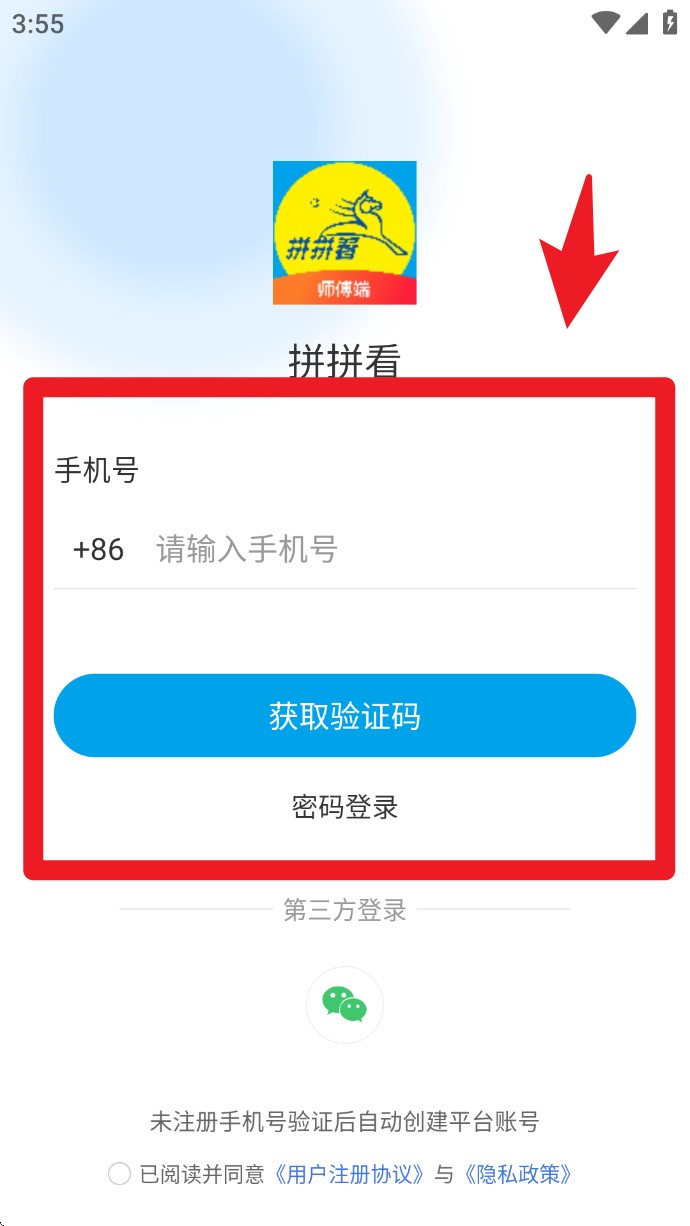Open the +86 country code selector

coord(98,549)
